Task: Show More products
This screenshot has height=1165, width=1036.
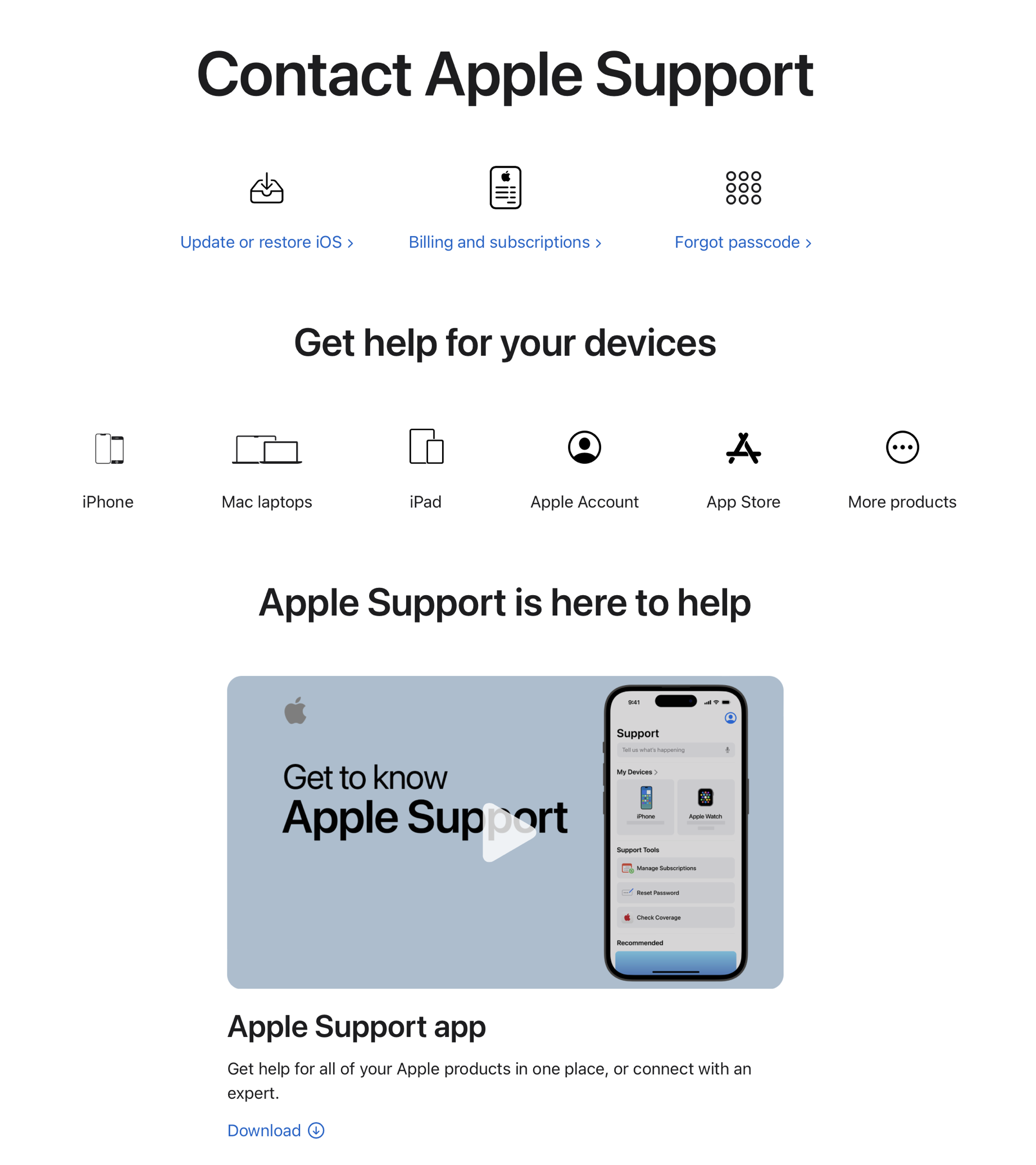Action: (x=902, y=469)
